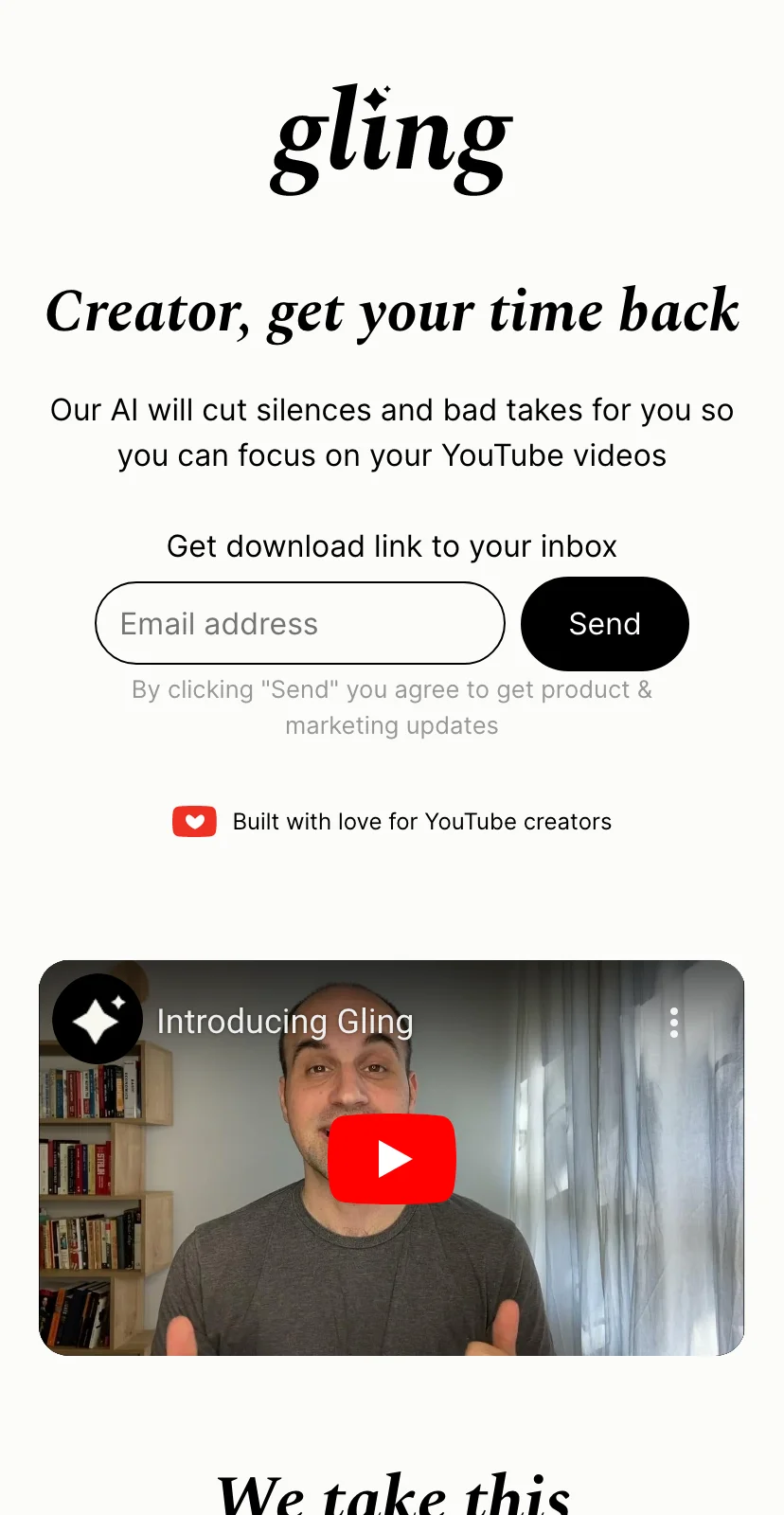Open the video's three-dot options menu

click(673, 1023)
